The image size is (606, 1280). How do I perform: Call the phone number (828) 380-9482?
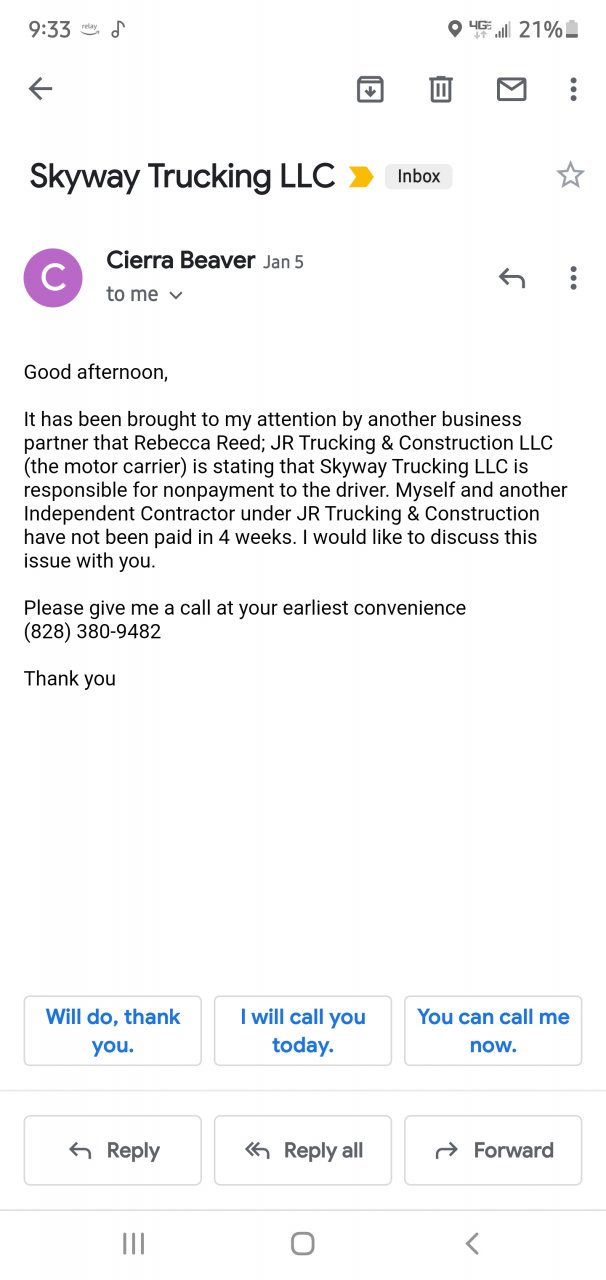coord(92,632)
